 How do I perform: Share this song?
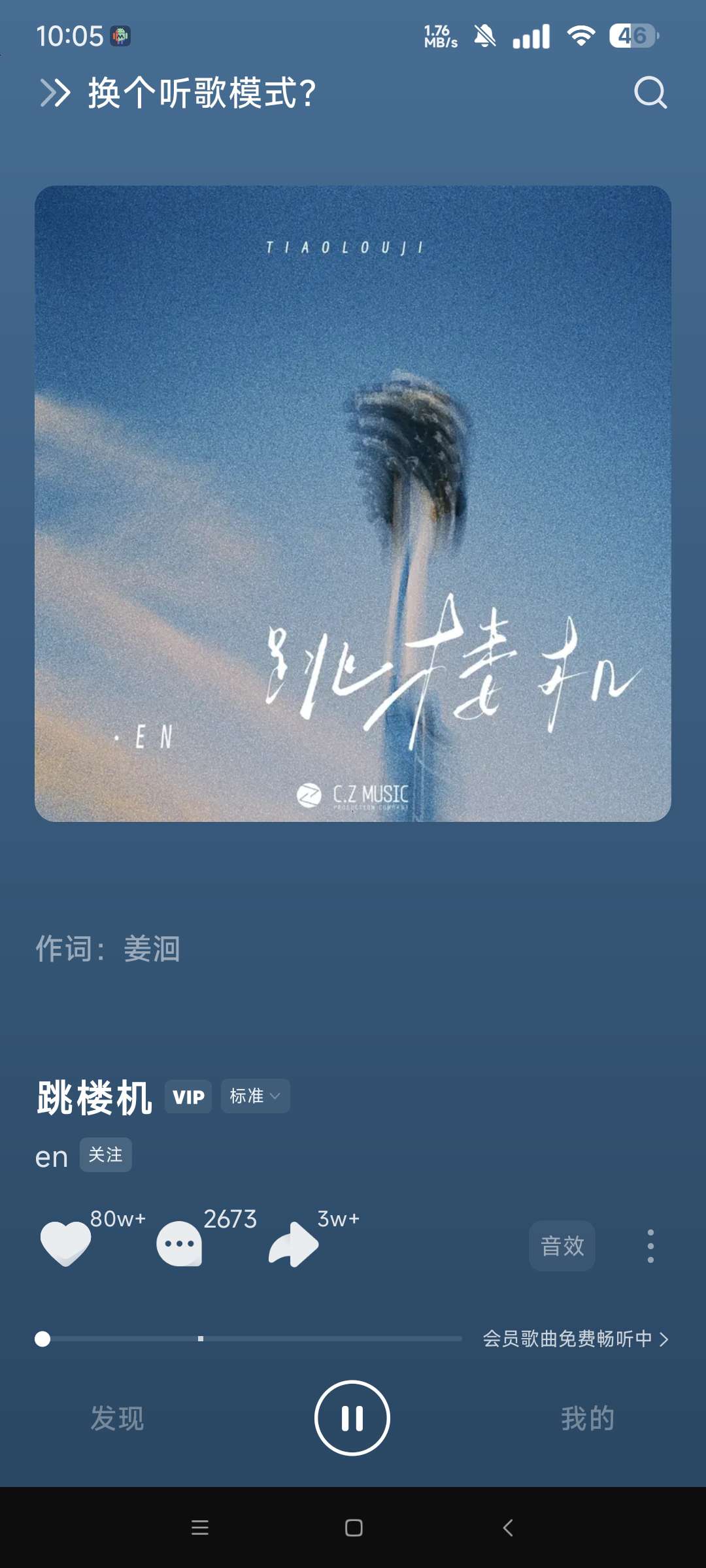294,1244
